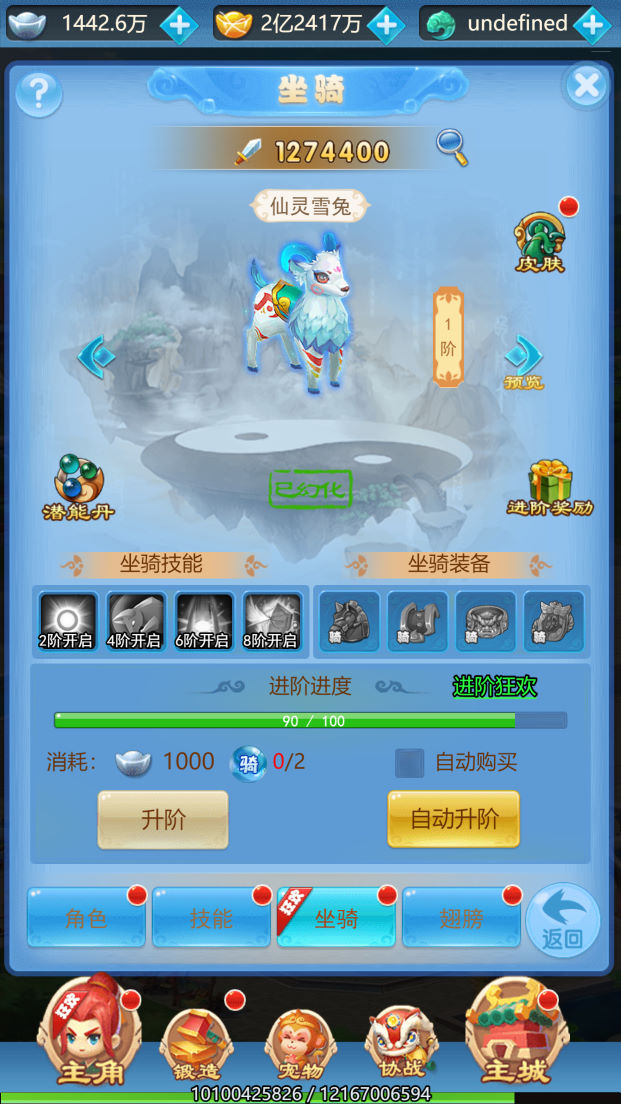View the skill unlocking at 8阶
The height and width of the screenshot is (1104, 621).
point(272,621)
